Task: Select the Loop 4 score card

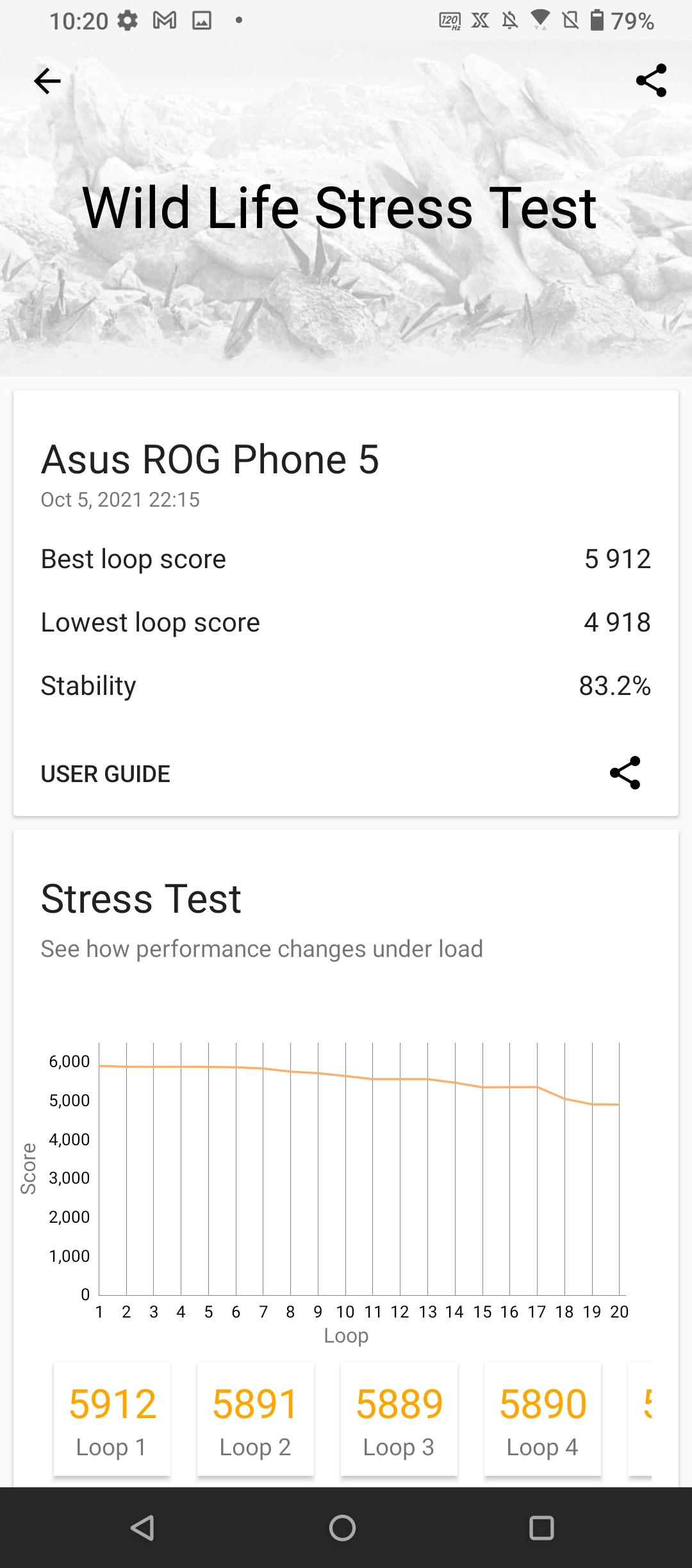Action: [543, 1419]
